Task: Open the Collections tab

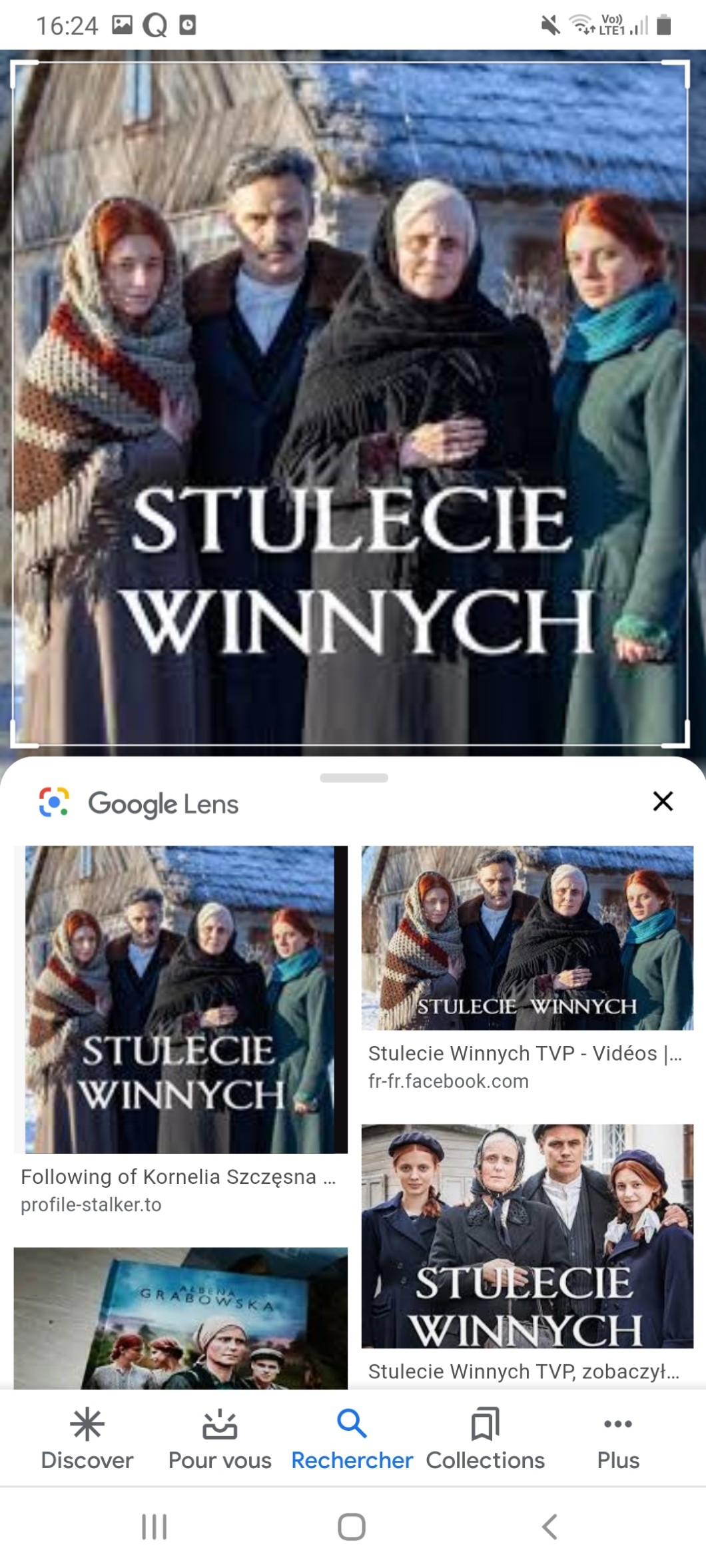Action: tap(485, 1439)
